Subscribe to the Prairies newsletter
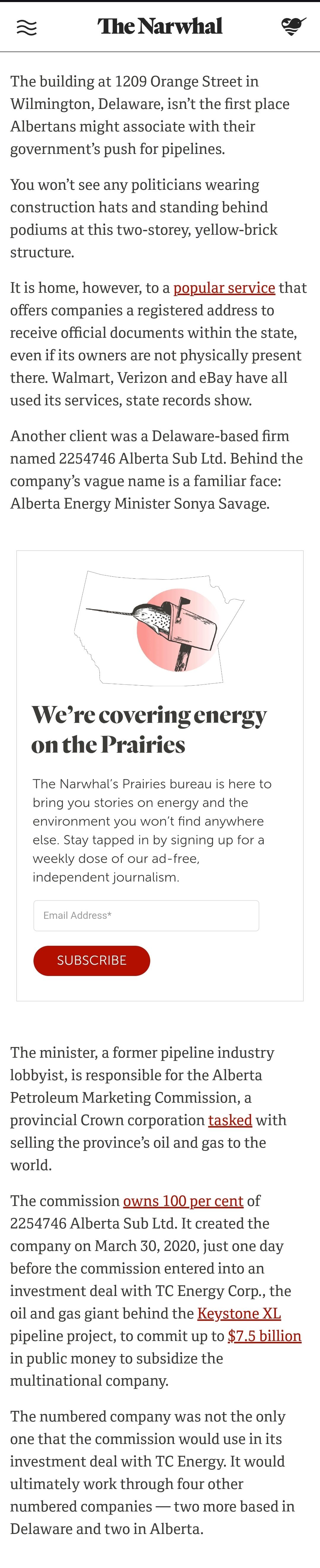320x1568 pixels. 92,960
